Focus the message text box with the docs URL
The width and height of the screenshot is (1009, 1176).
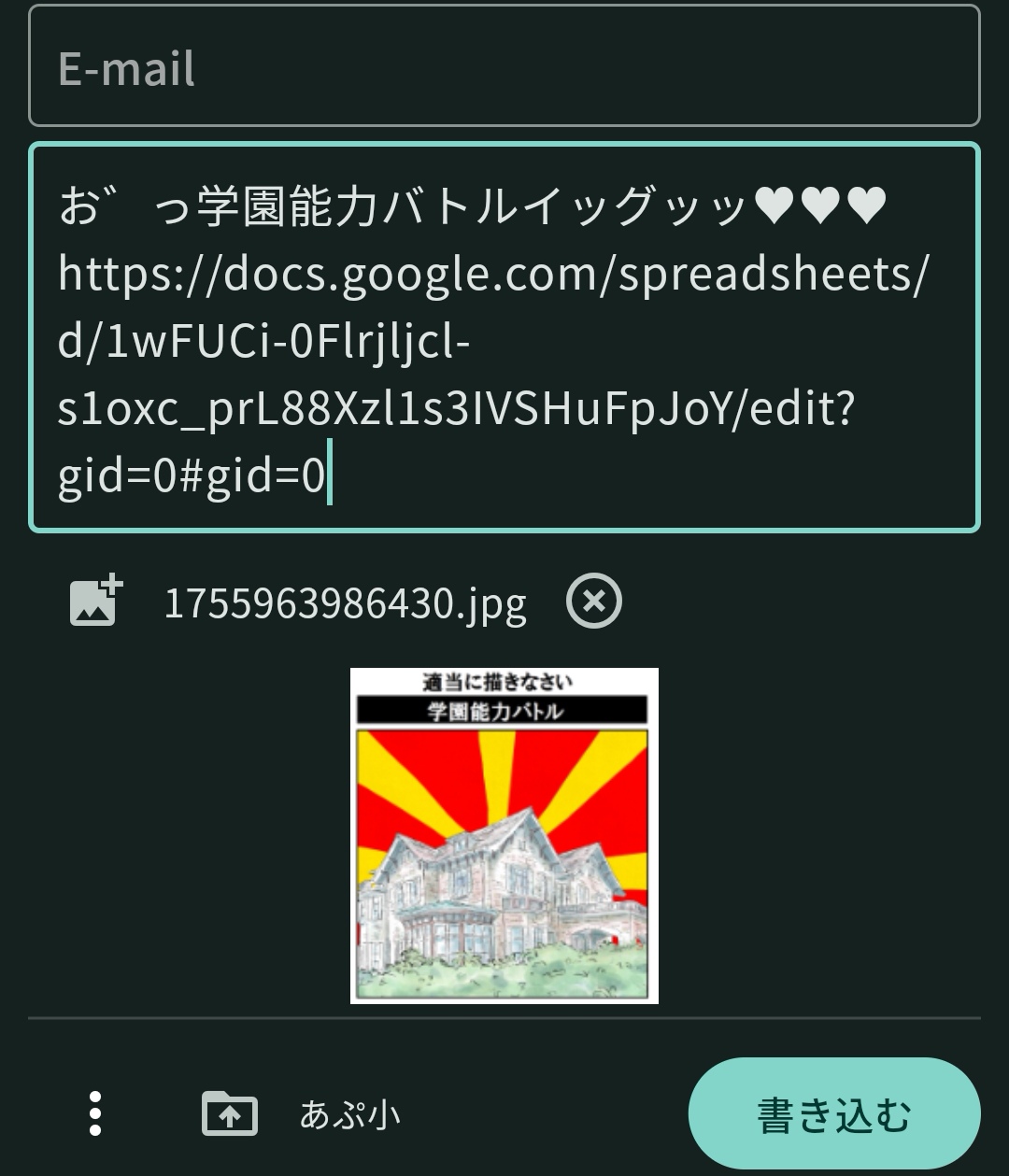[x=504, y=336]
